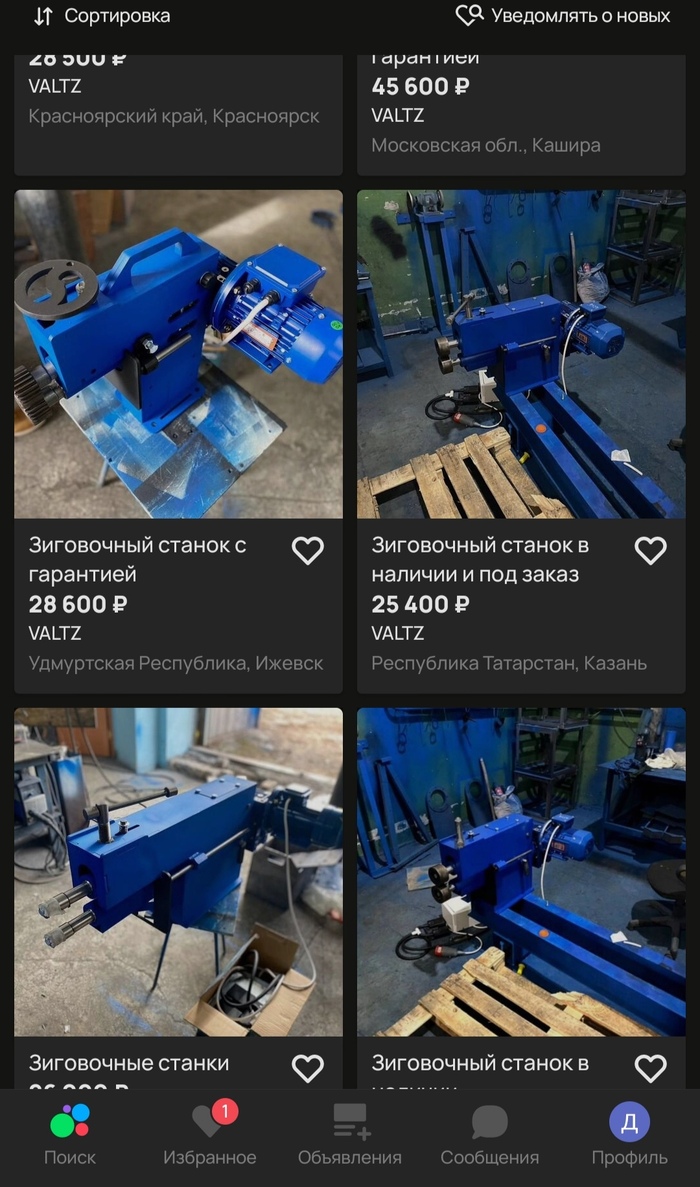700x1187 pixels.
Task: Favorite the Зиговочный станок с гарантией listing
Action: (x=307, y=550)
